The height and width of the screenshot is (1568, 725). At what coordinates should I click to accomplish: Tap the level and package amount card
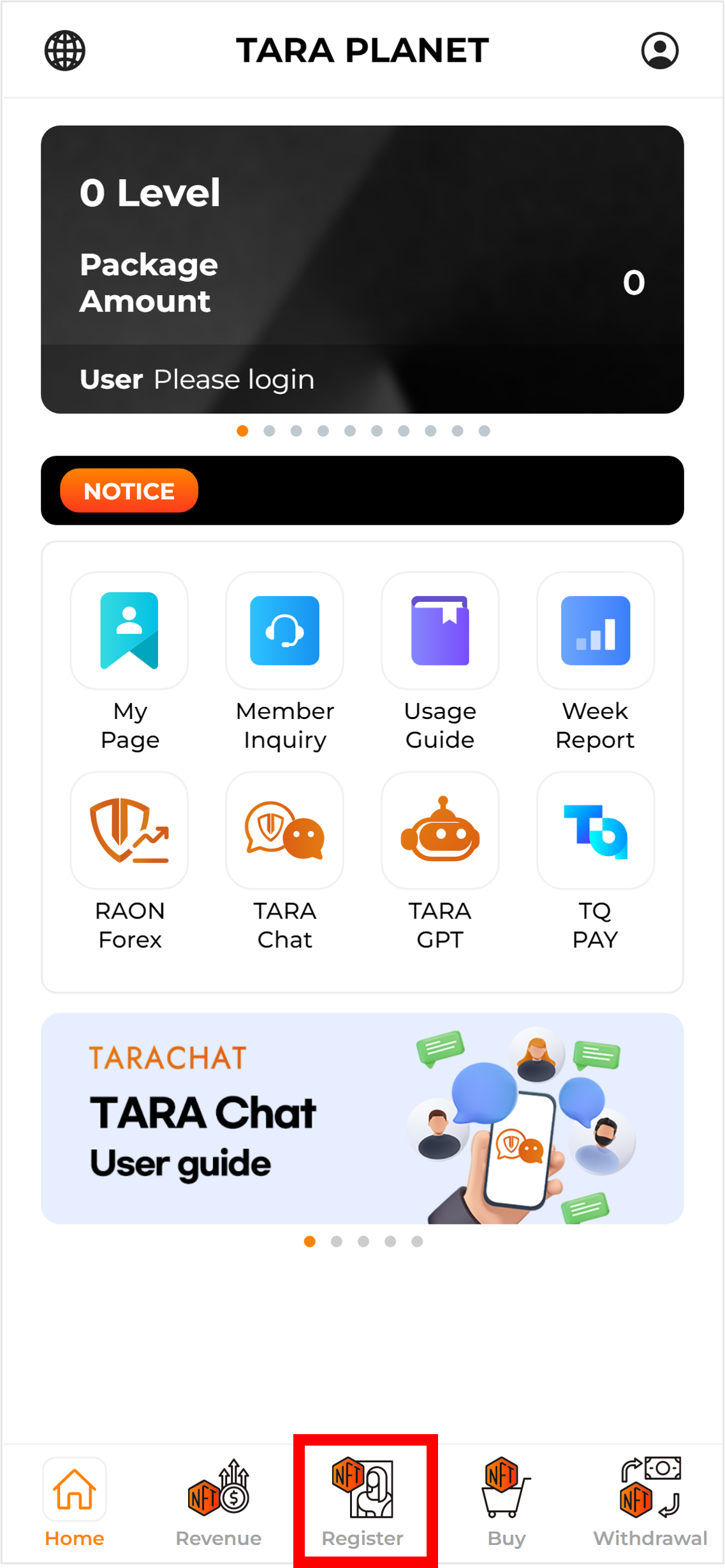pos(362,269)
